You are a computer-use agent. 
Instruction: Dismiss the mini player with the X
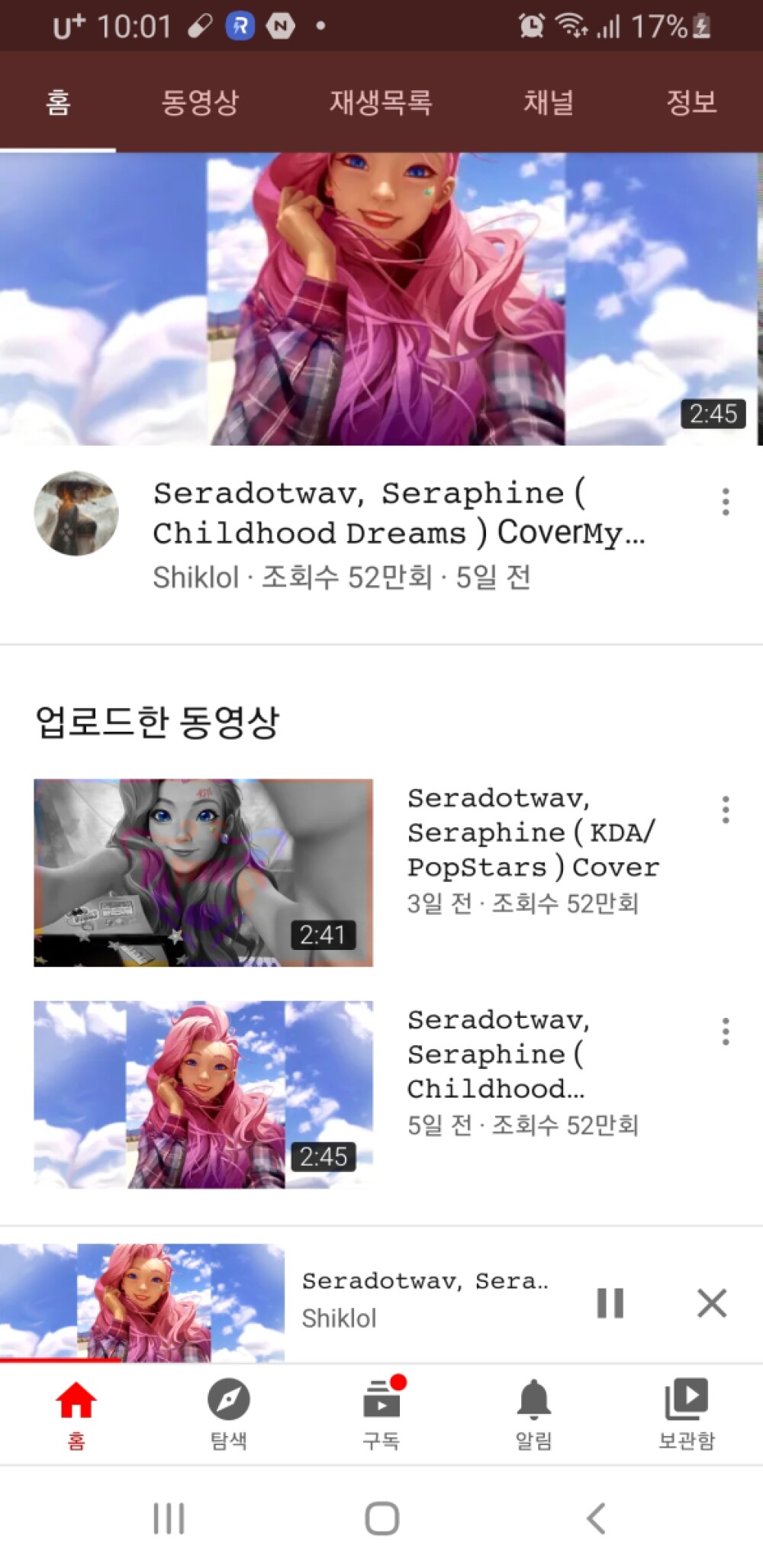click(x=710, y=1304)
